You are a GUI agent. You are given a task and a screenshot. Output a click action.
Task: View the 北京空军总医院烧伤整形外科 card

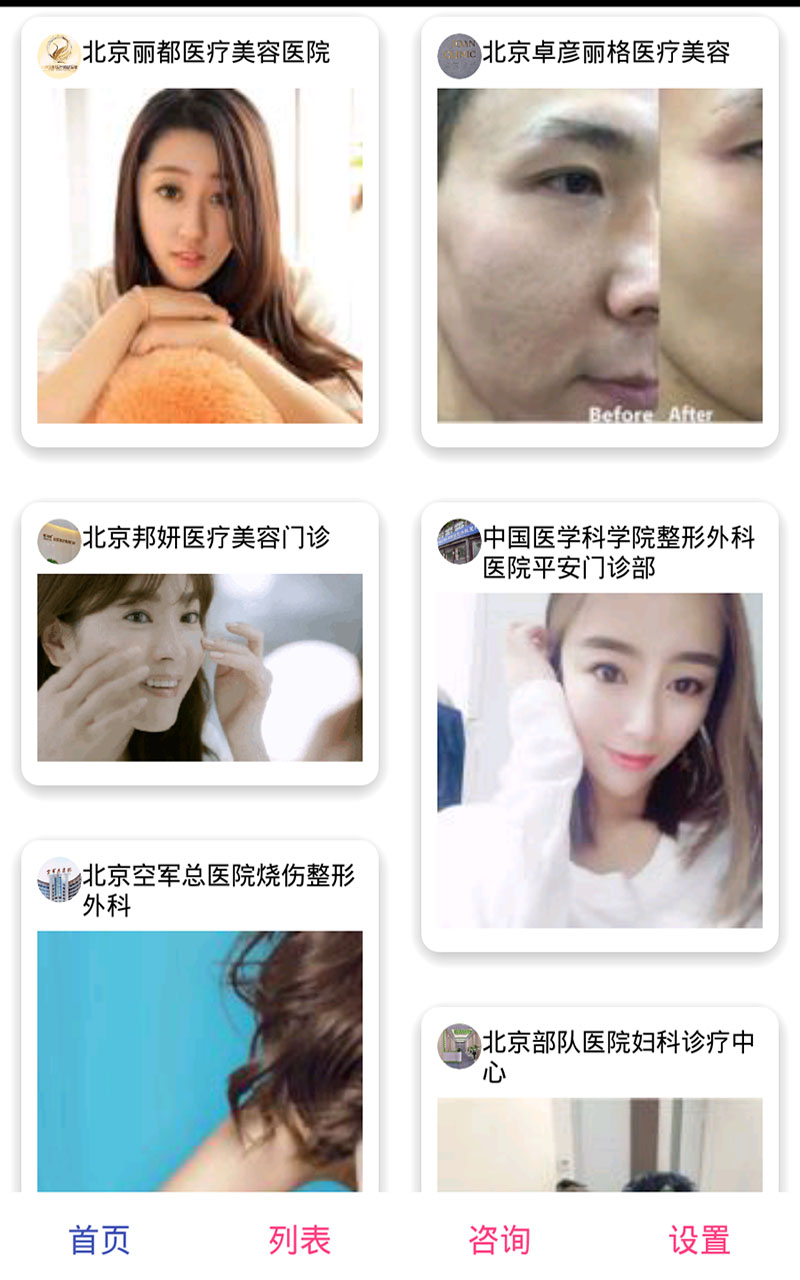click(x=200, y=1016)
